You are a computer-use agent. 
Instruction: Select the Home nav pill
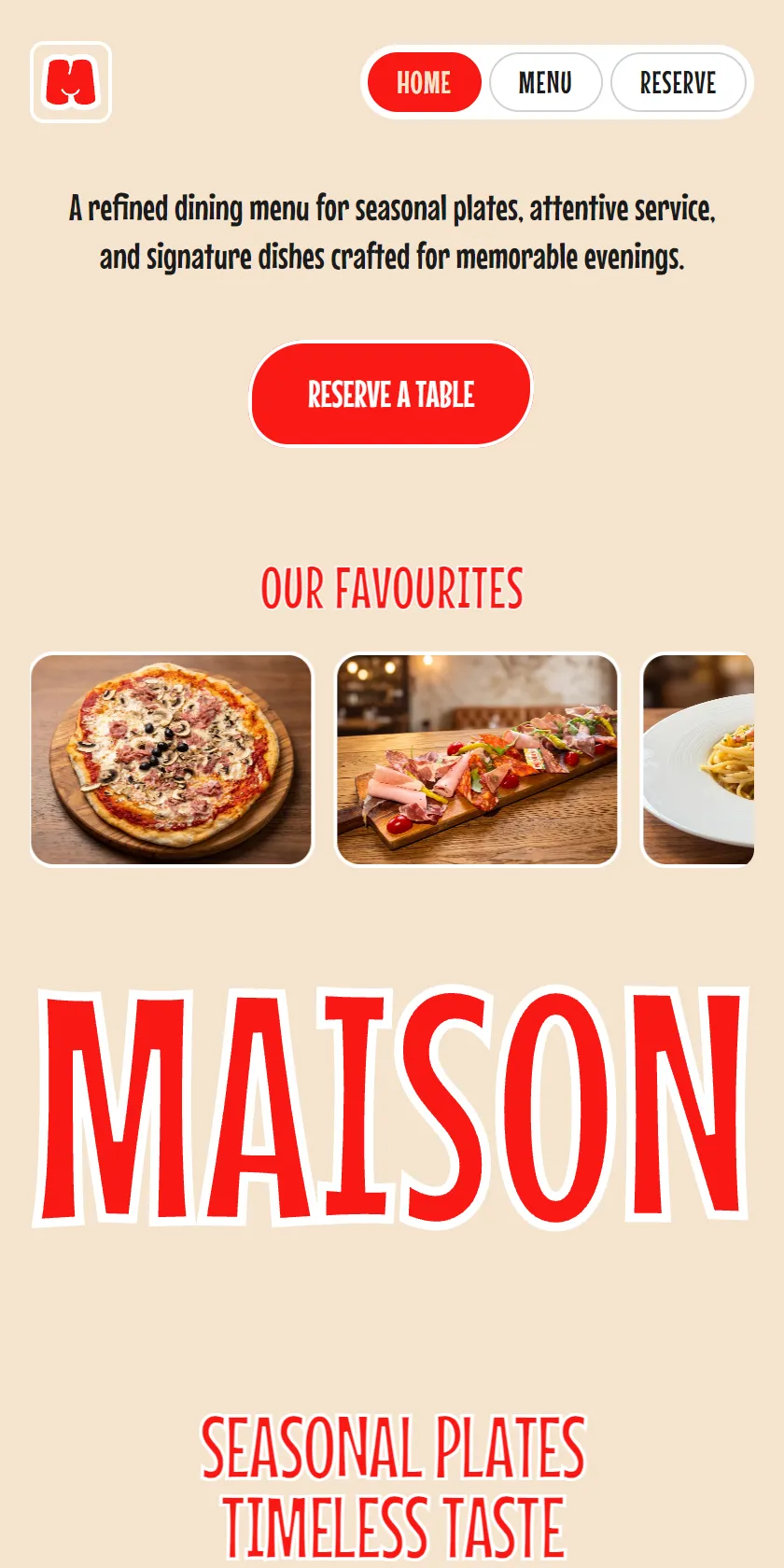point(425,82)
